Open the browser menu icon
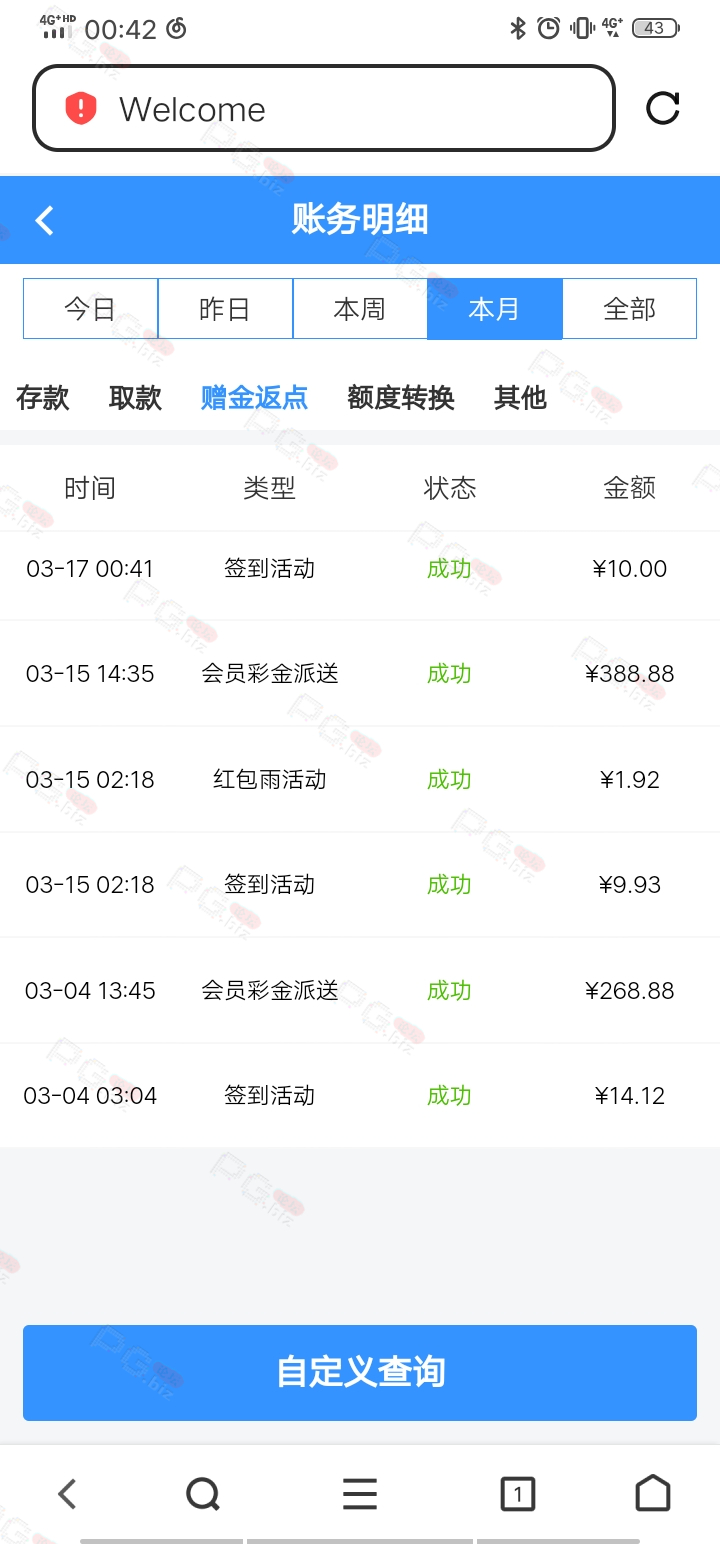This screenshot has width=720, height=1544. (360, 1494)
